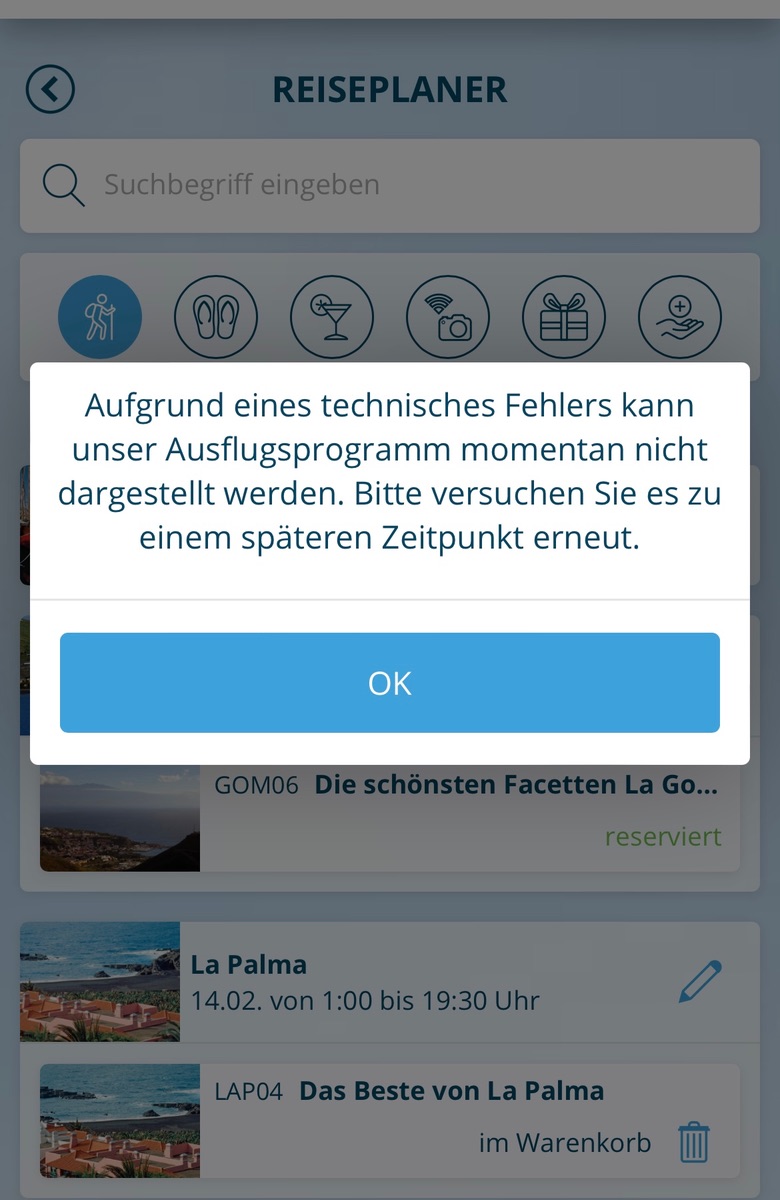Select the camera and Wi-Fi filter
The height and width of the screenshot is (1200, 780).
click(x=448, y=317)
